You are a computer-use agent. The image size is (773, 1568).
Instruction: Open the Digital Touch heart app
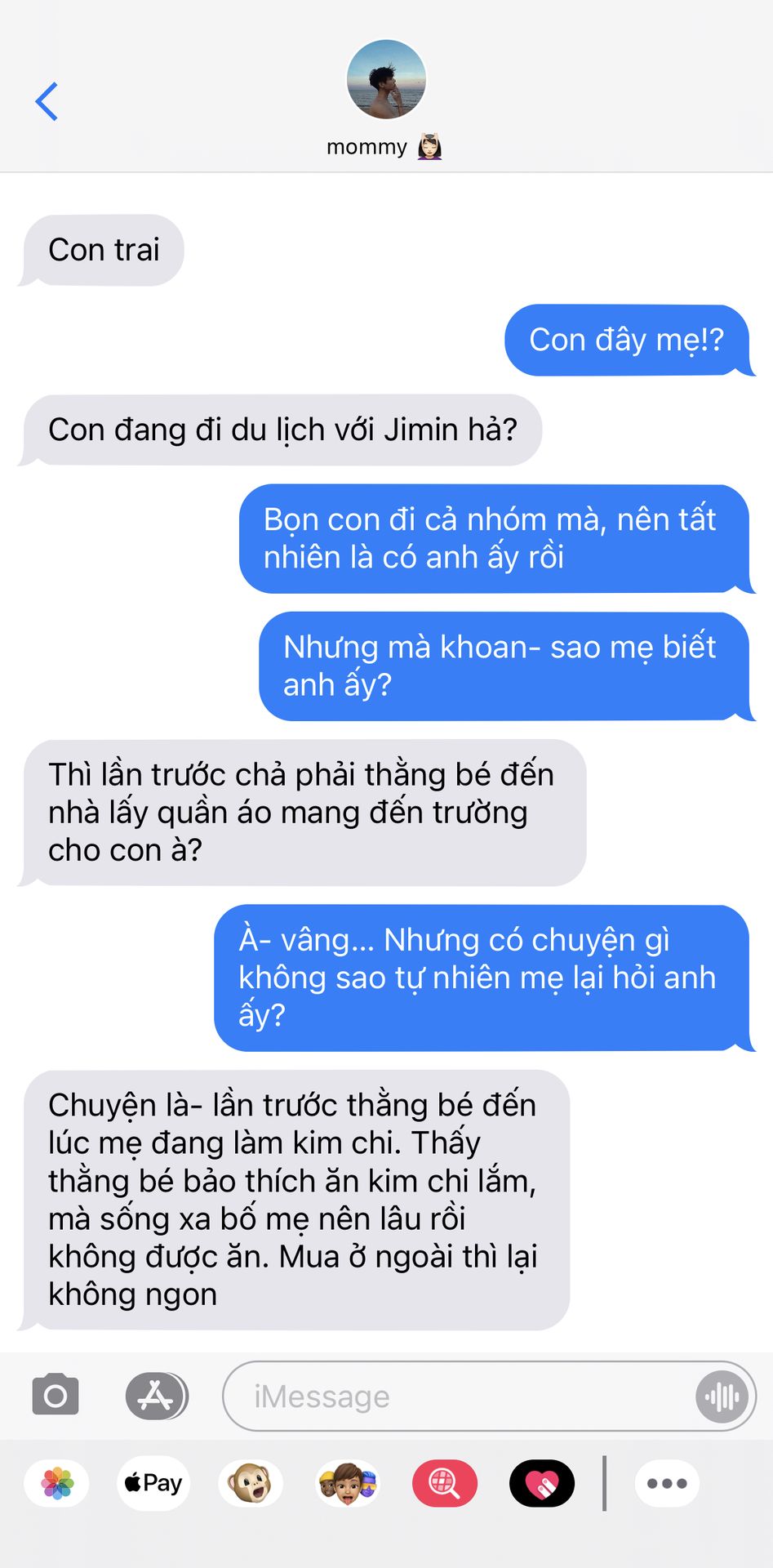pyautogui.click(x=542, y=1483)
